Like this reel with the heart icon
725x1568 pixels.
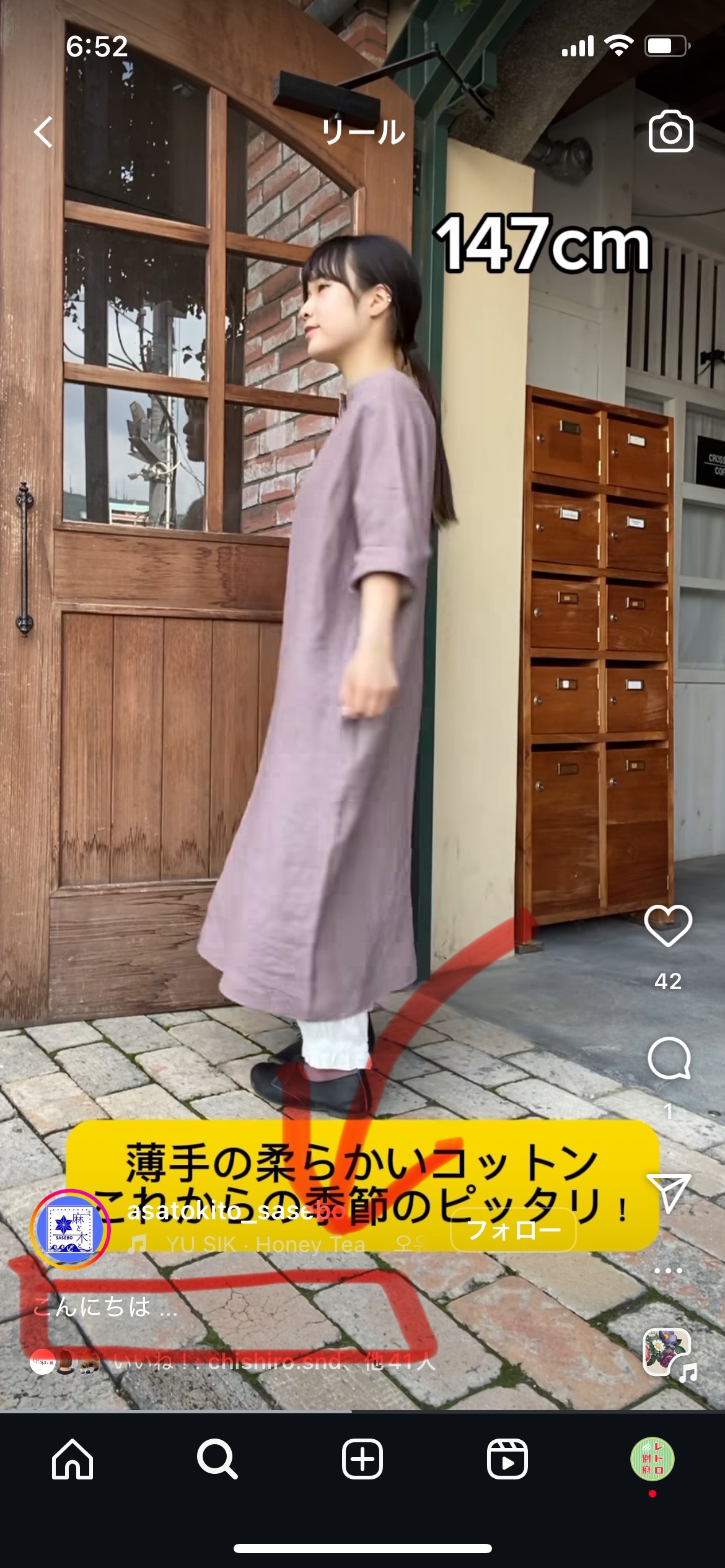point(668,926)
